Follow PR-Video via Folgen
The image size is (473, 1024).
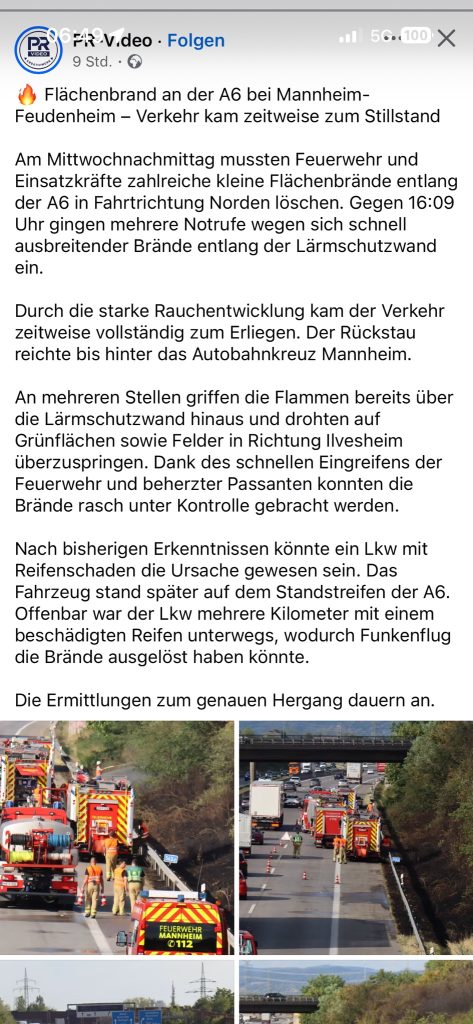196,40
